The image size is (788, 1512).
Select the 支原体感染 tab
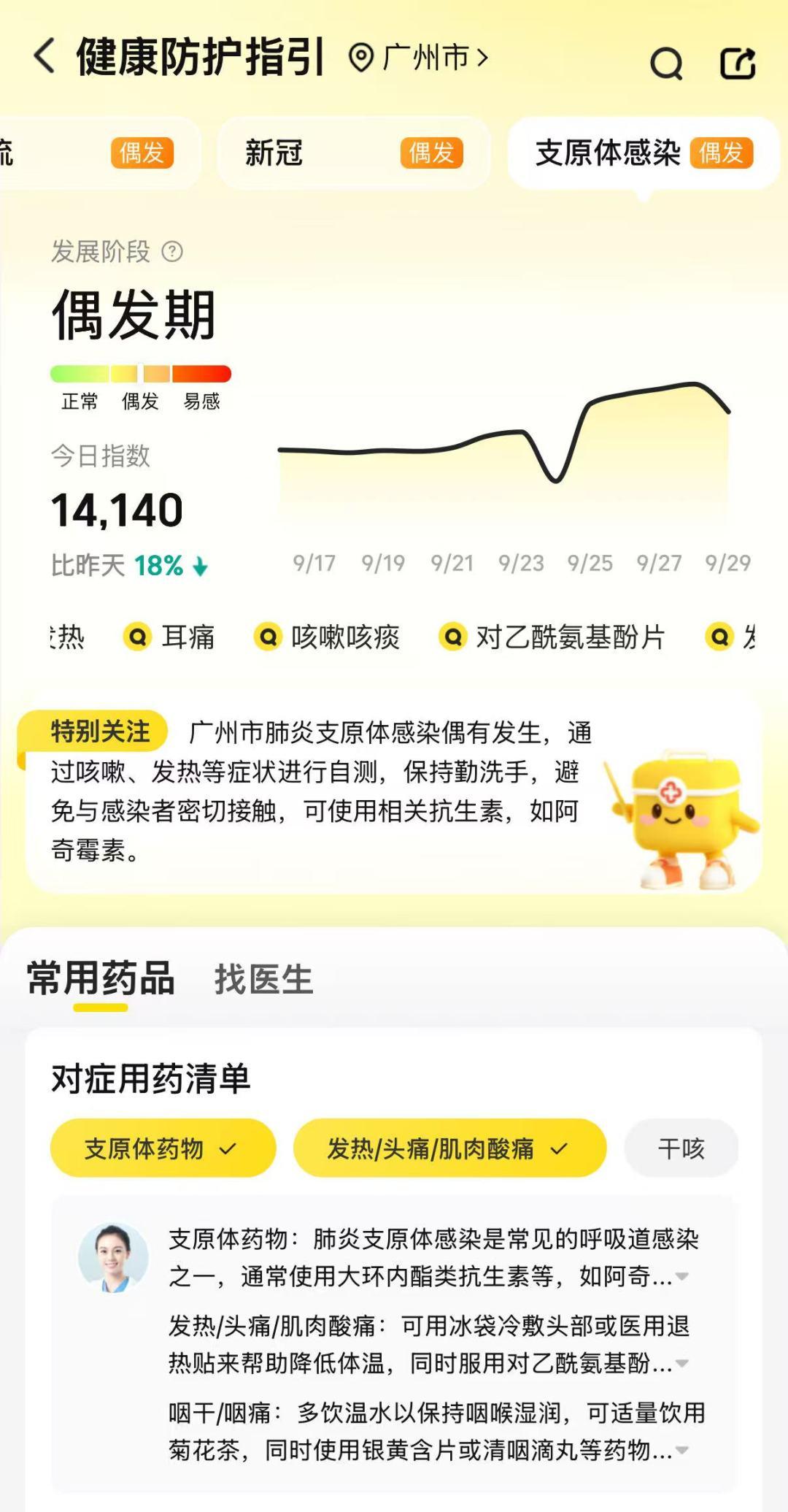point(643,153)
